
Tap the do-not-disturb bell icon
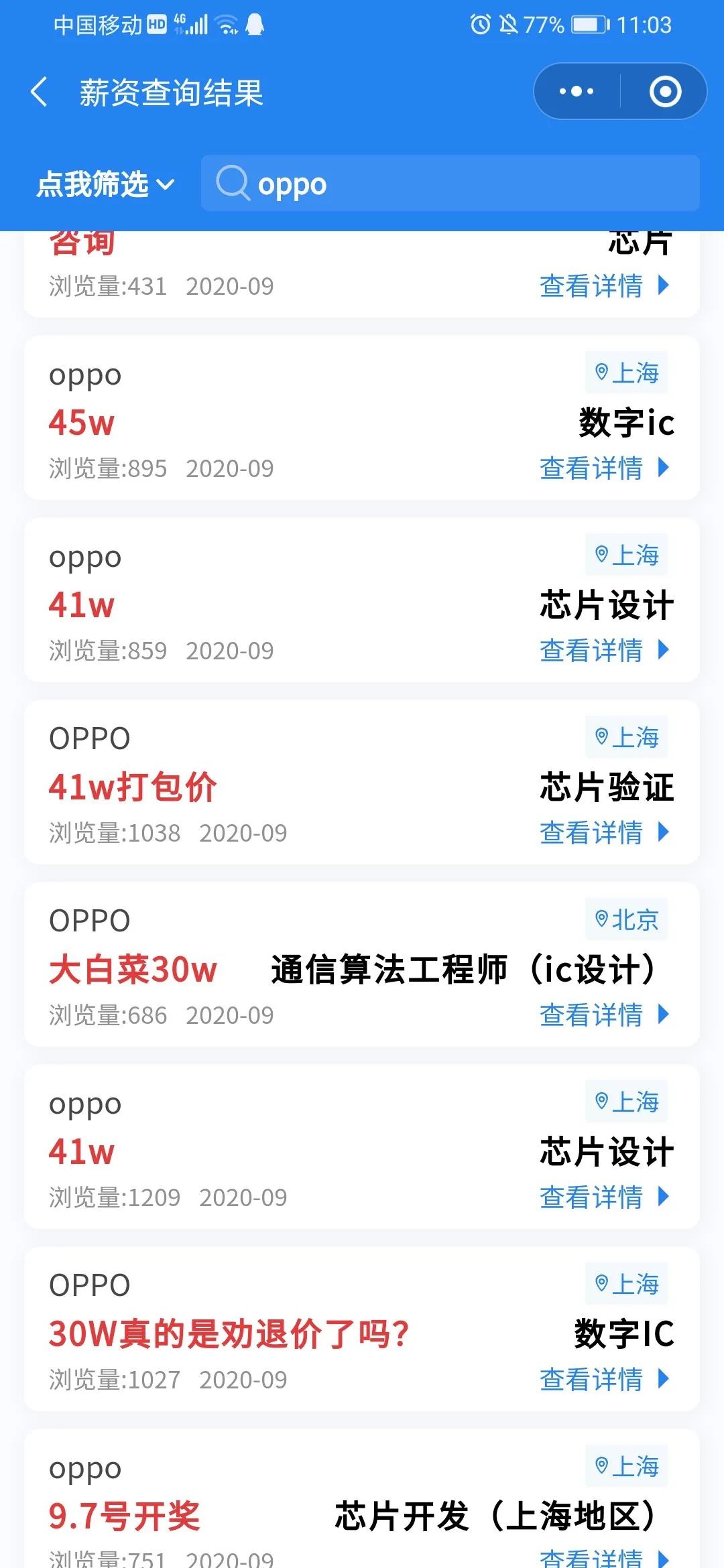click(508, 25)
